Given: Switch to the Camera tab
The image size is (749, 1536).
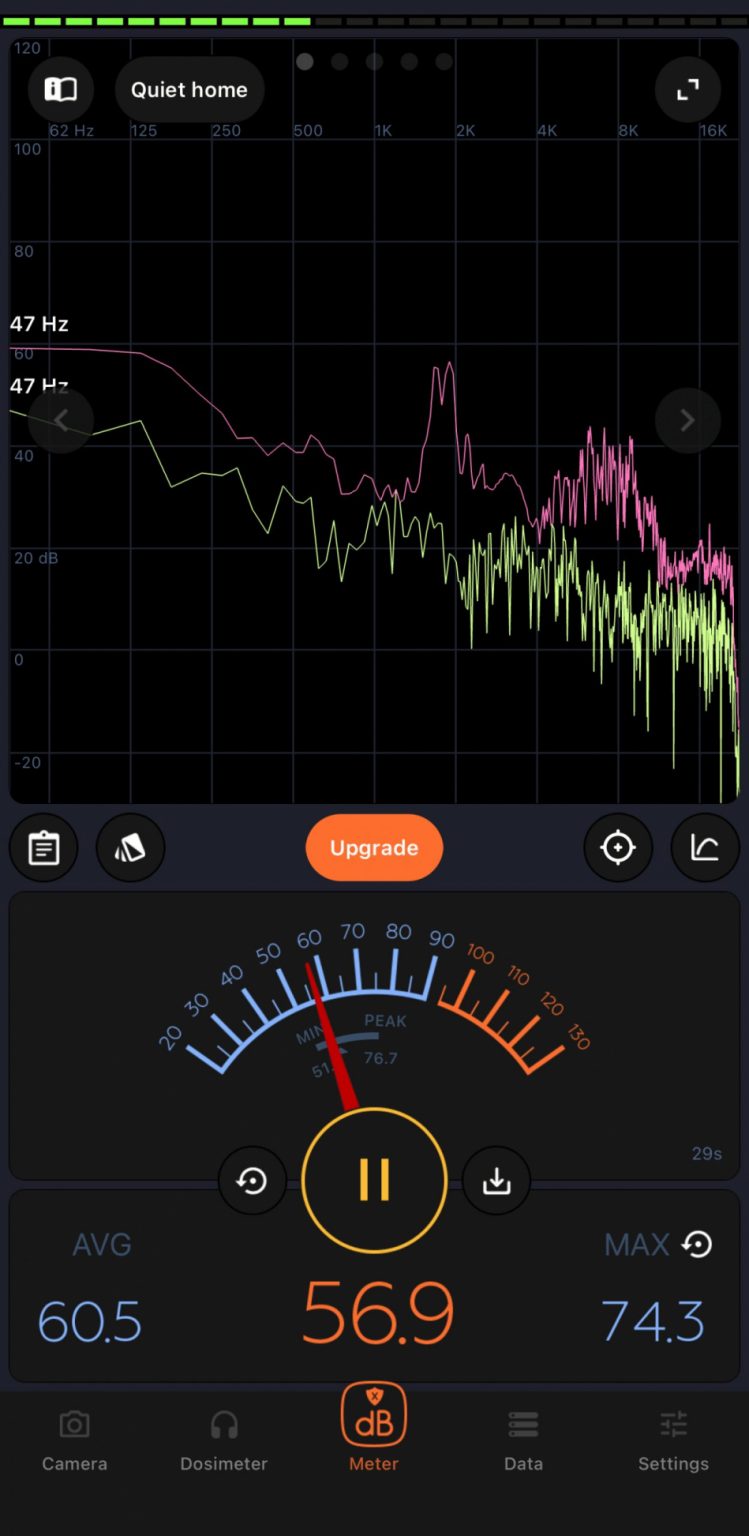Looking at the screenshot, I should (74, 1440).
